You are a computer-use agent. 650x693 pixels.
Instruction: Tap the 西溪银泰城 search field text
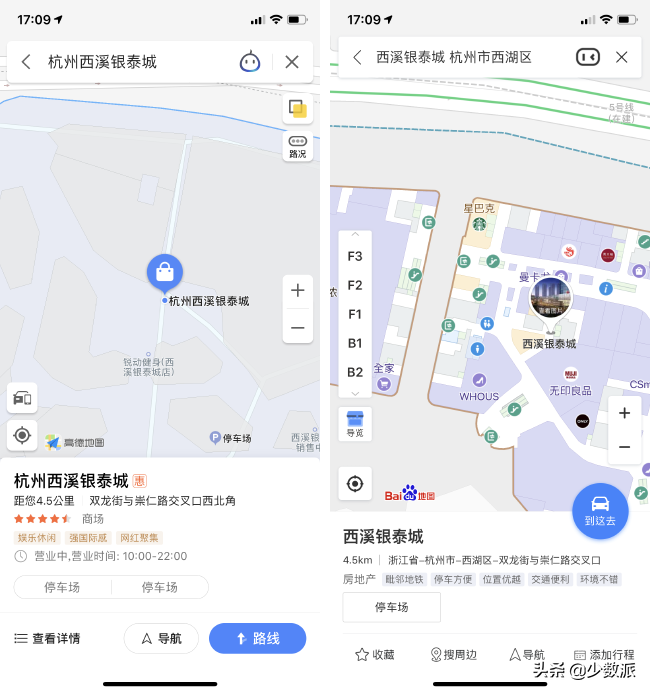coord(454,57)
